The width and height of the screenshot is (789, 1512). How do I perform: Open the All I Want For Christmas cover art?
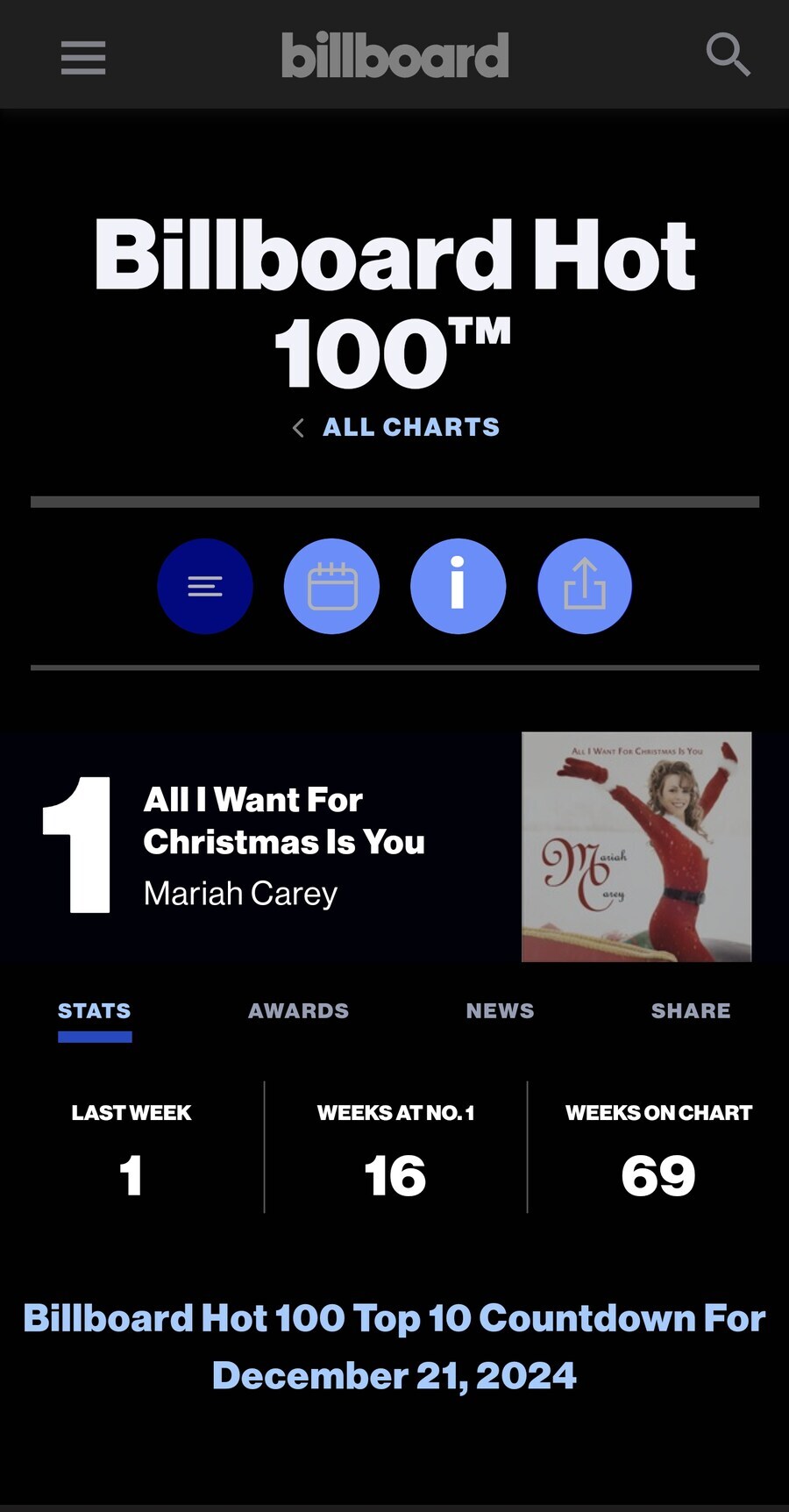pyautogui.click(x=636, y=846)
